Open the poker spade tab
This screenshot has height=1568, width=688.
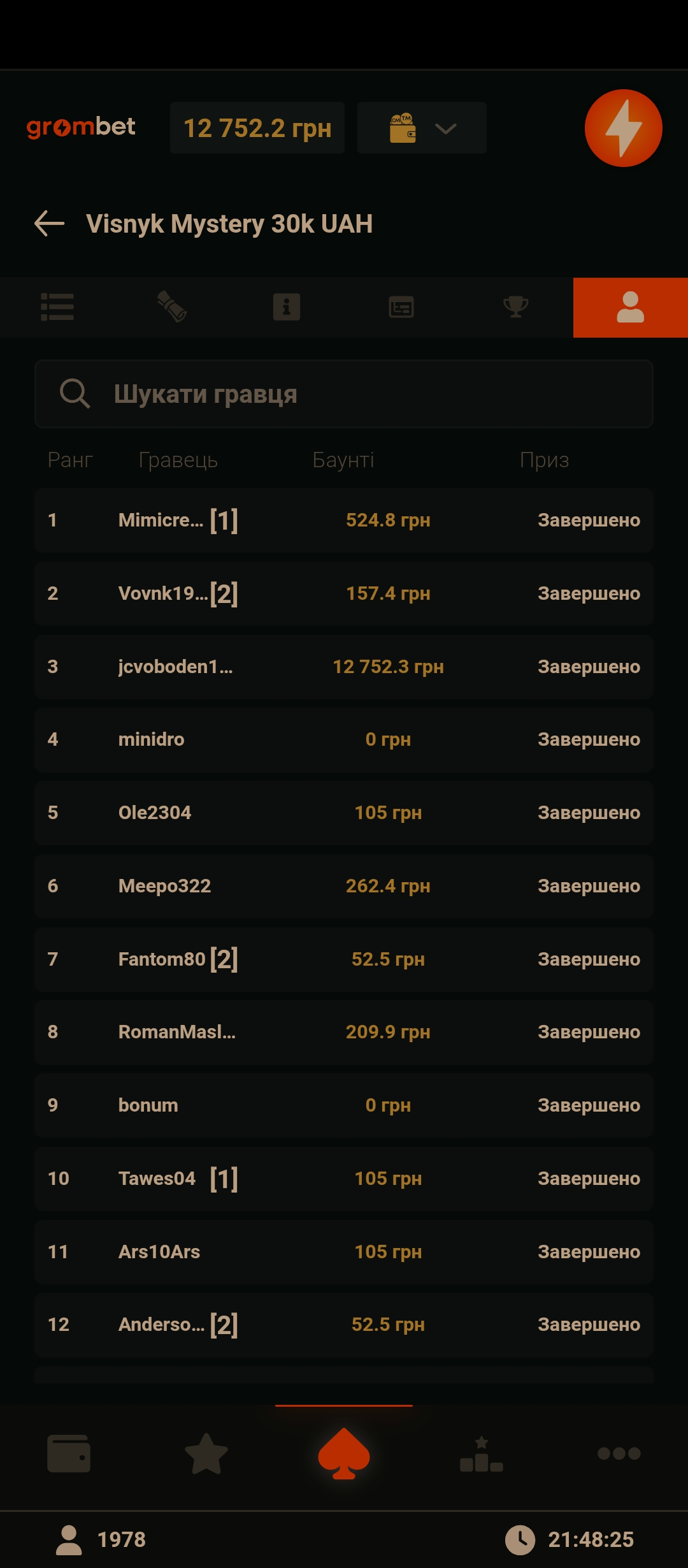pyautogui.click(x=344, y=1453)
